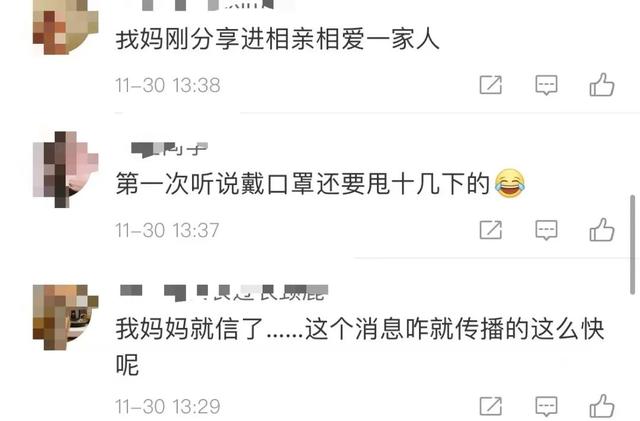Share the comment posted at 13:37

pyautogui.click(x=491, y=231)
